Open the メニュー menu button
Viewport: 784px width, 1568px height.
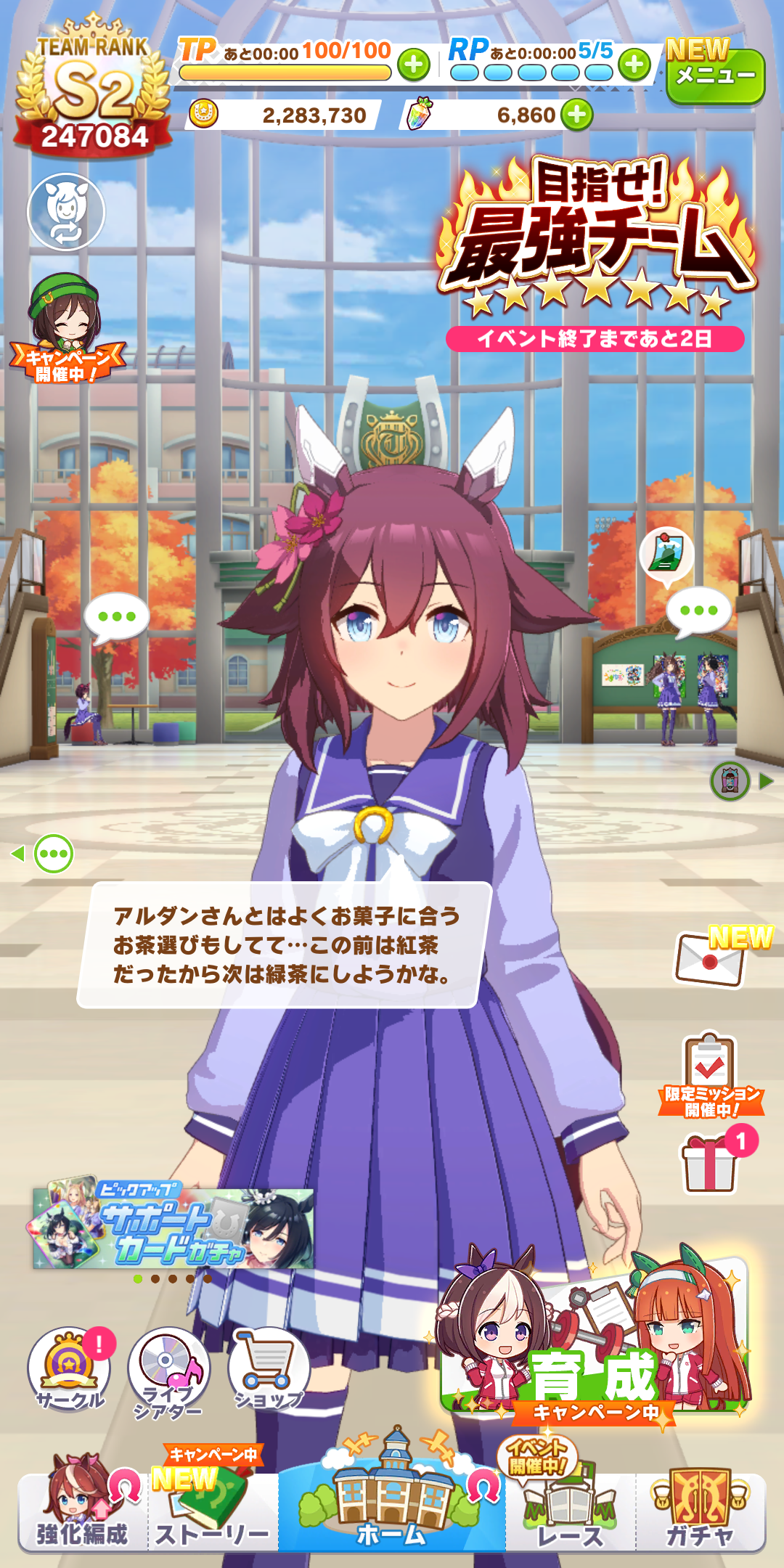(x=715, y=75)
